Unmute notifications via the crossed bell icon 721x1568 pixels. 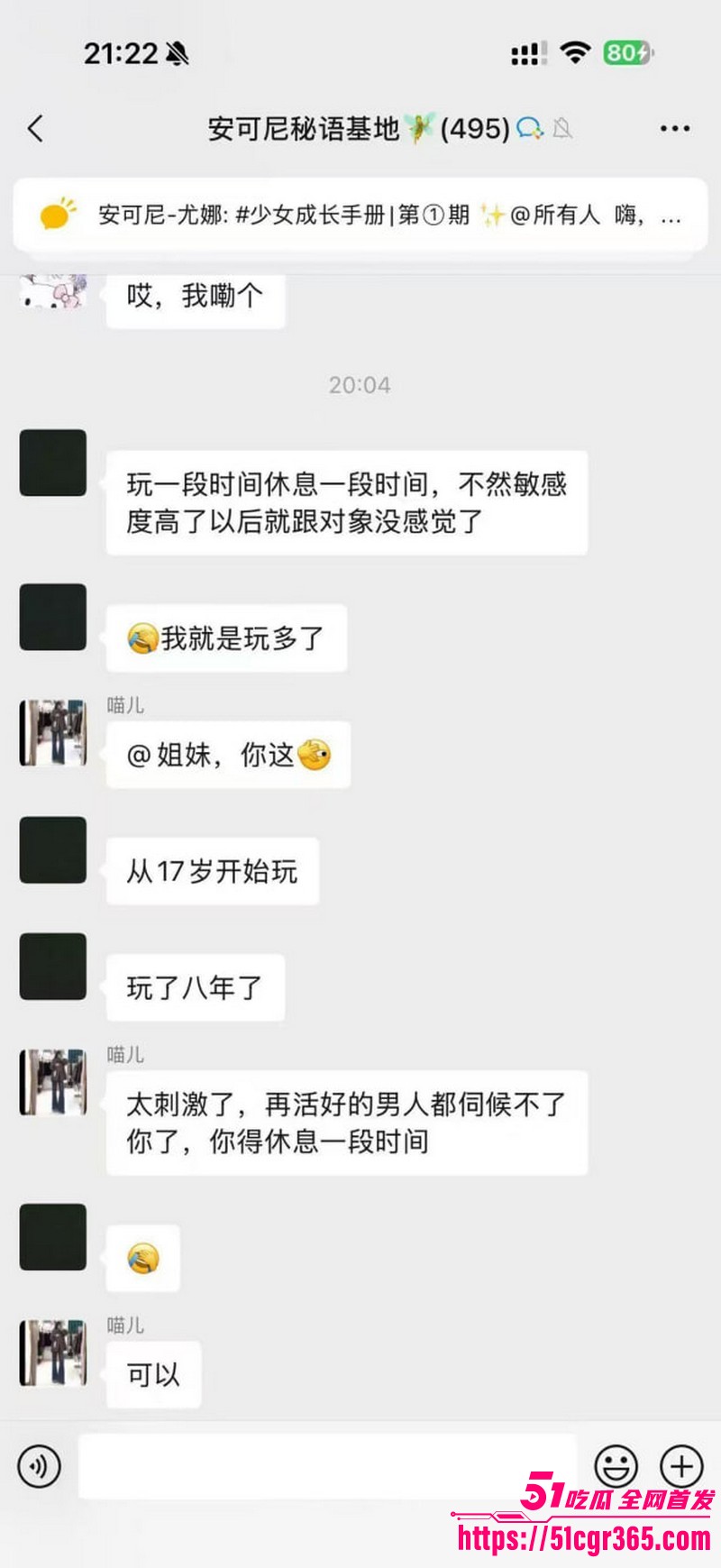[565, 128]
